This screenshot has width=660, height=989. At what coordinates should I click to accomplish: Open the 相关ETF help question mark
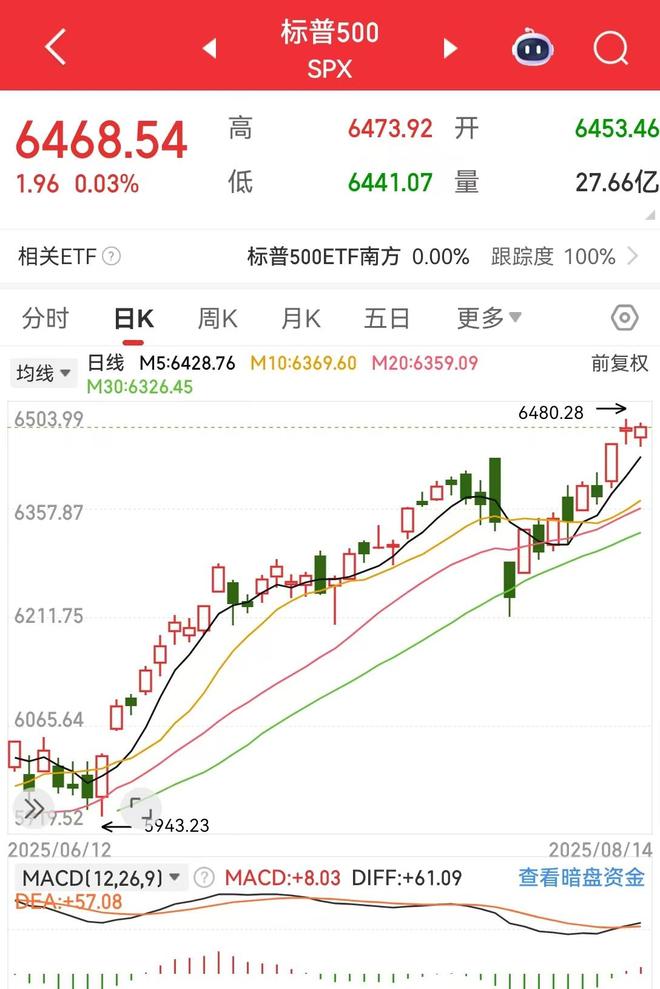(x=112, y=257)
